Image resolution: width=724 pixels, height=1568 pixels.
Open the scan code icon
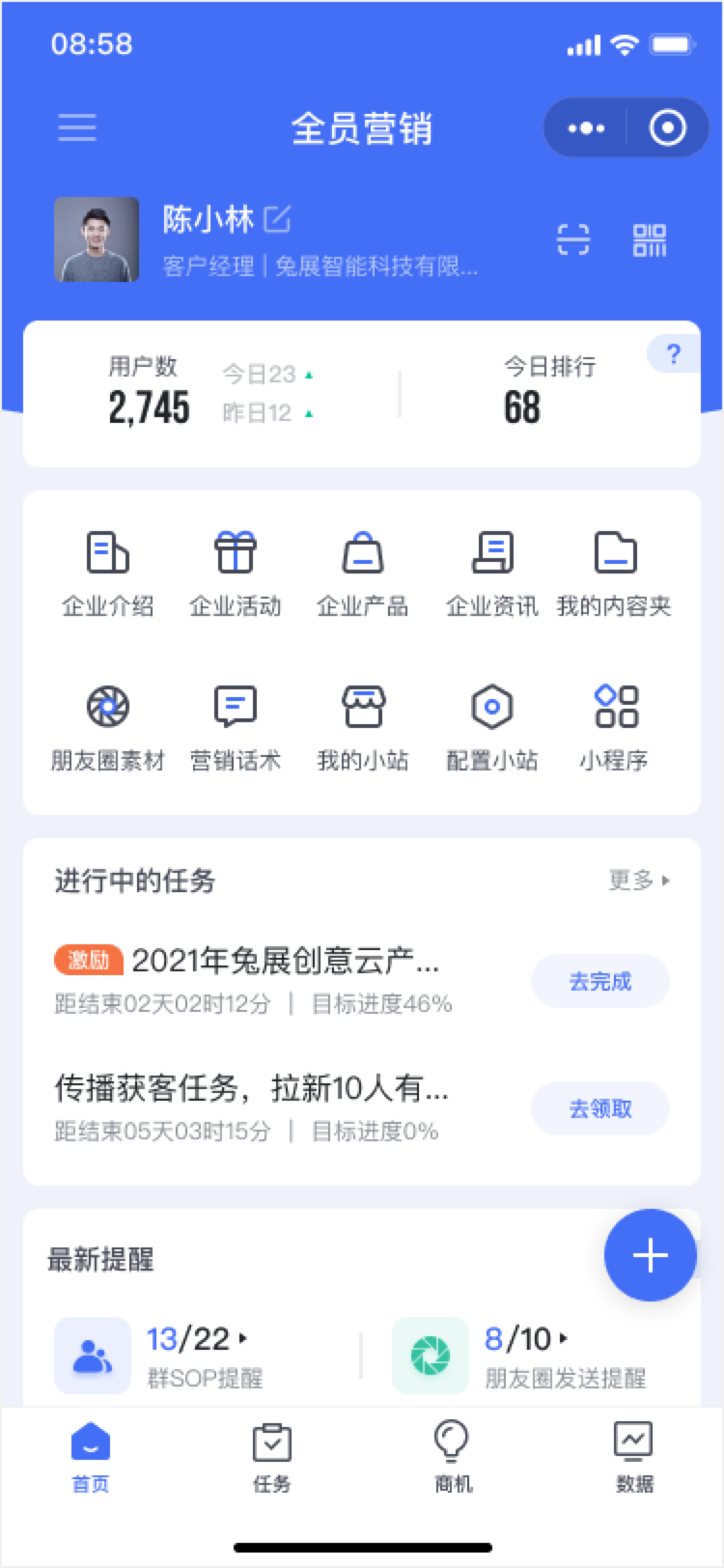(573, 239)
